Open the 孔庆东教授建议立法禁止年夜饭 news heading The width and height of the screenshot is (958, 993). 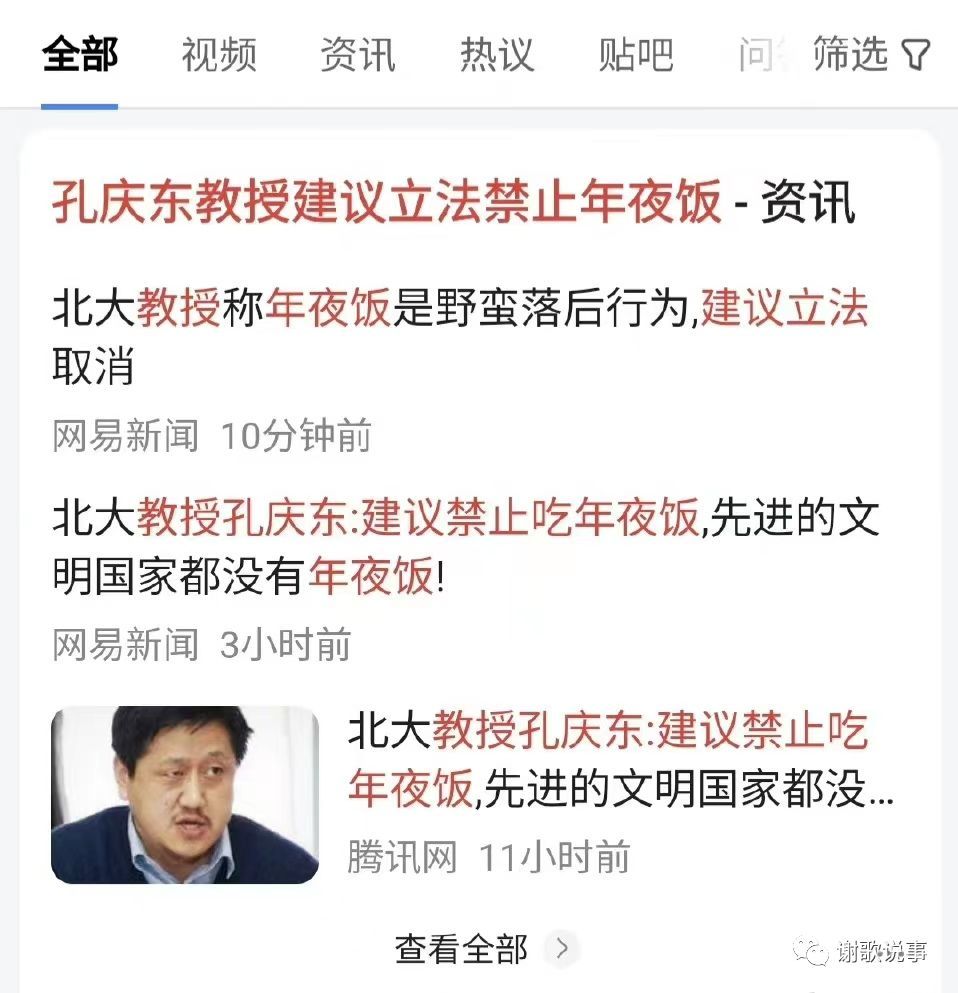click(386, 203)
